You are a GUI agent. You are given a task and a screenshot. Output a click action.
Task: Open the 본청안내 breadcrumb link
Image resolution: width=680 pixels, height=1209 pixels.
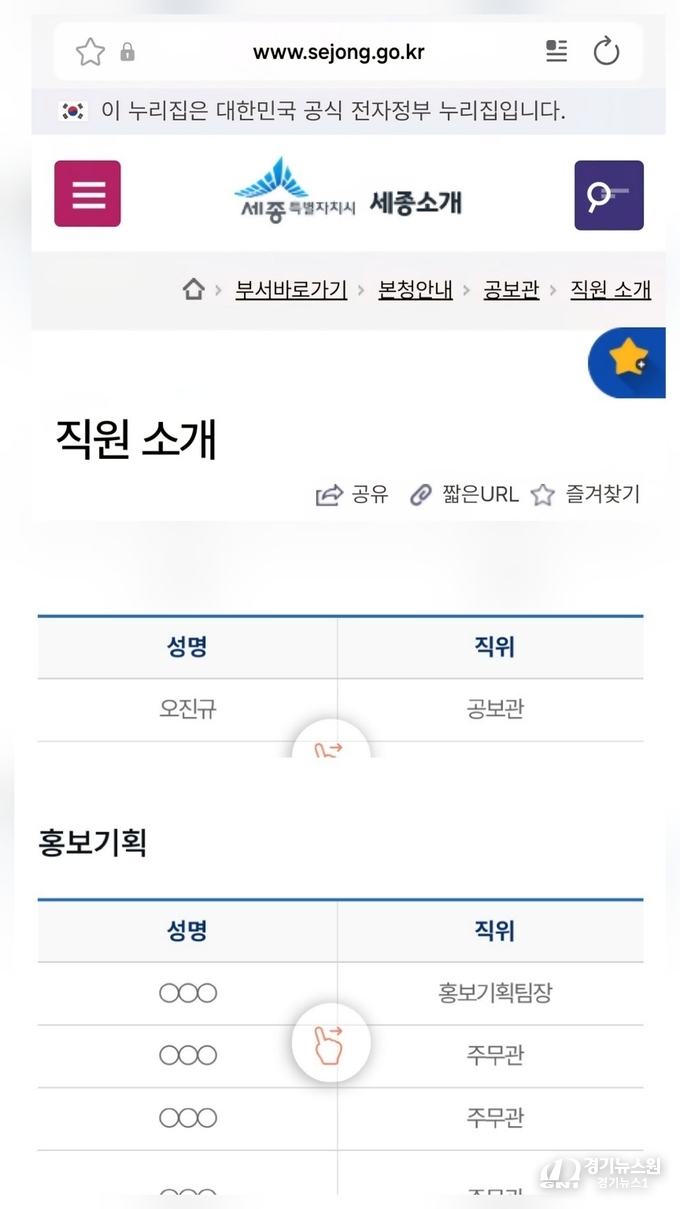click(x=415, y=290)
